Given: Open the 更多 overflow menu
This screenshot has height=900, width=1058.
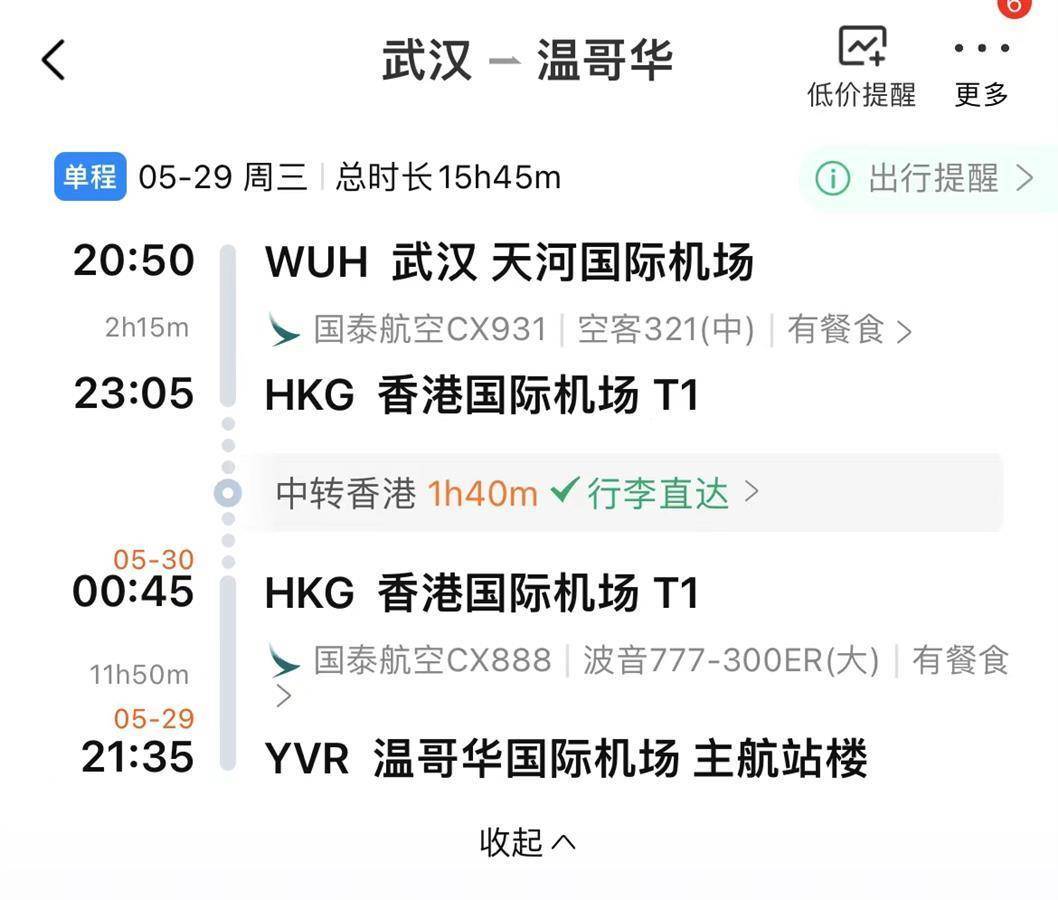Looking at the screenshot, I should coord(981,67).
